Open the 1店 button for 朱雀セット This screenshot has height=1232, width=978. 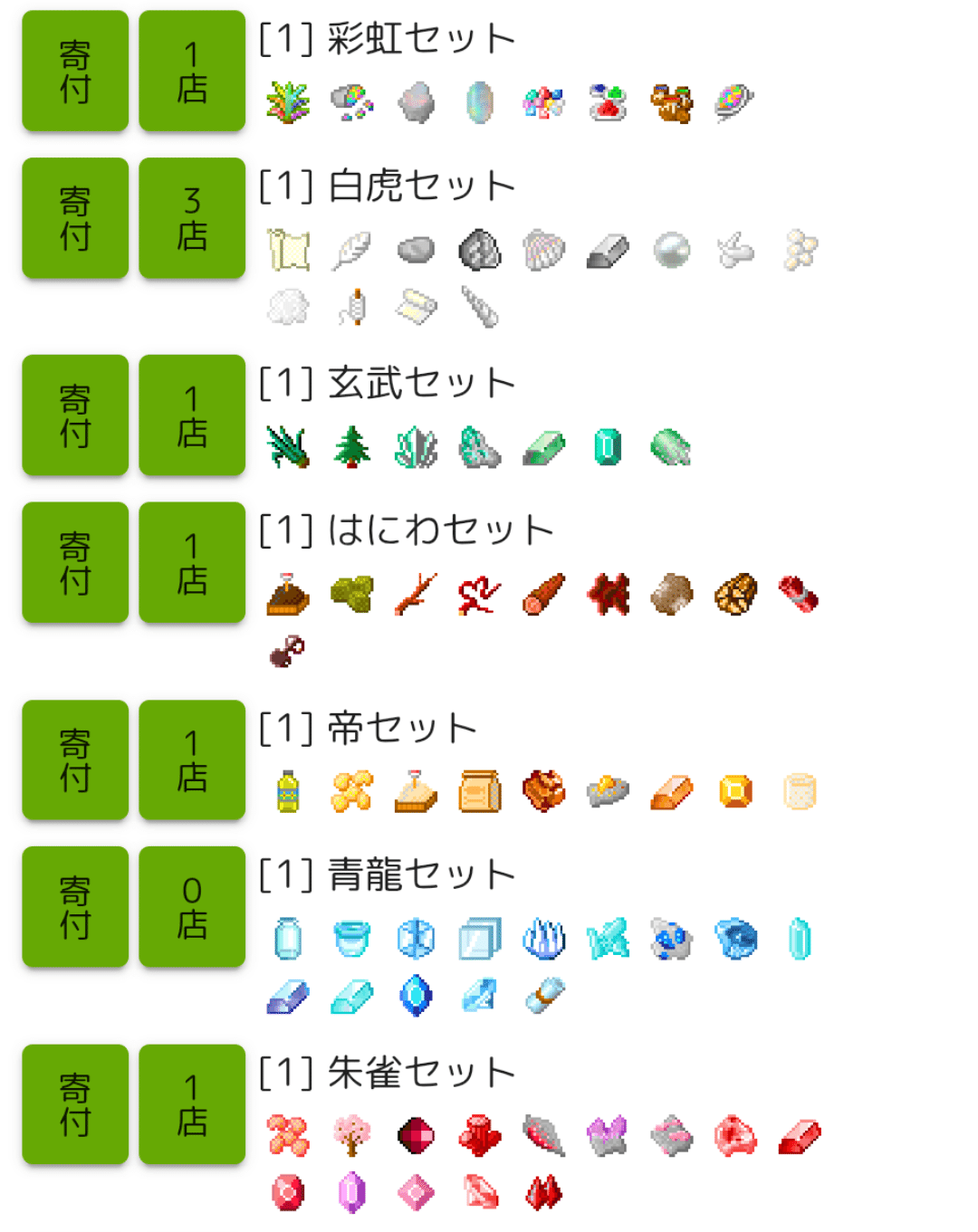[x=192, y=1104]
